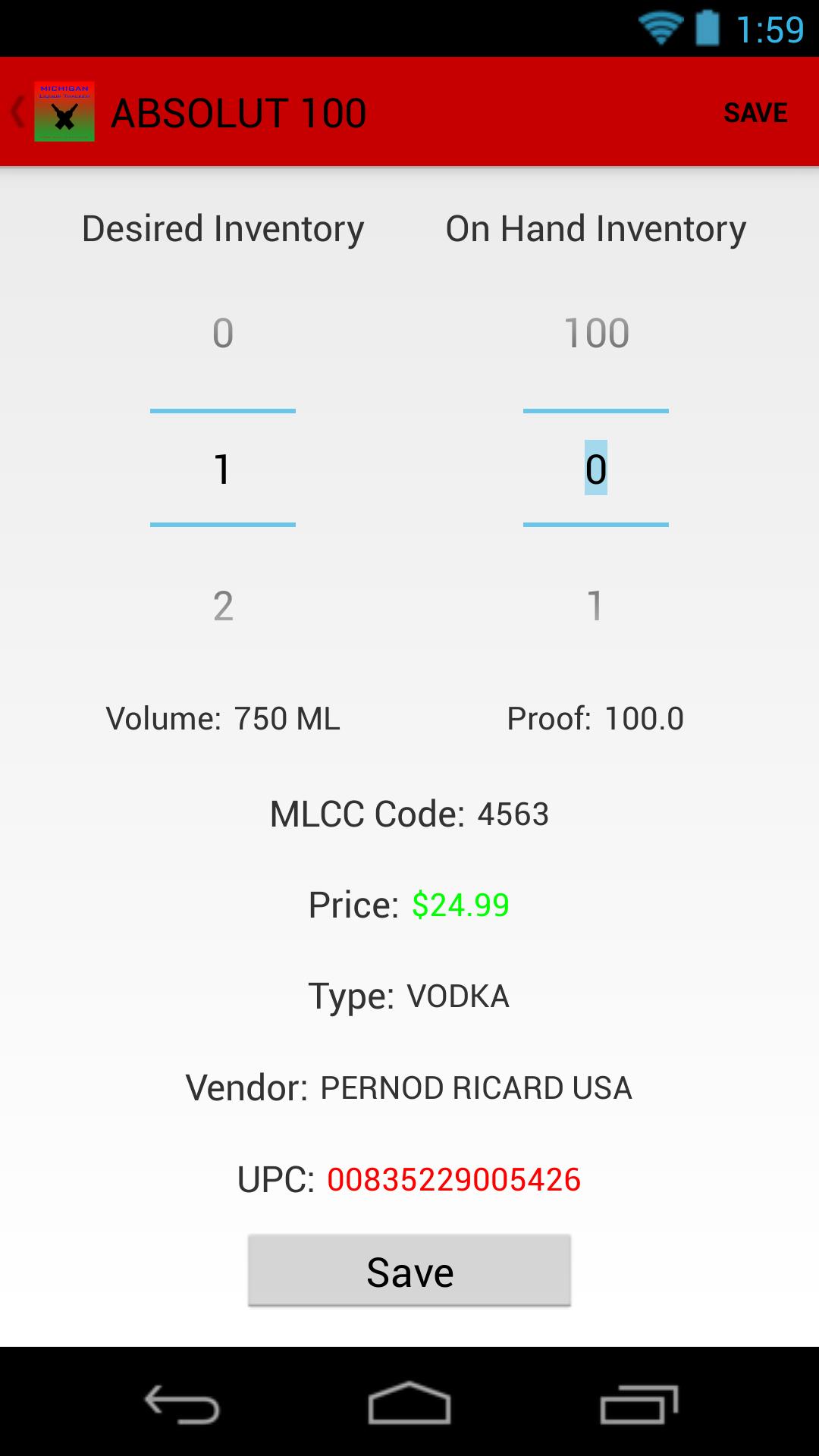
Task: Select 2 in the Desired Inventory picker
Action: (222, 607)
